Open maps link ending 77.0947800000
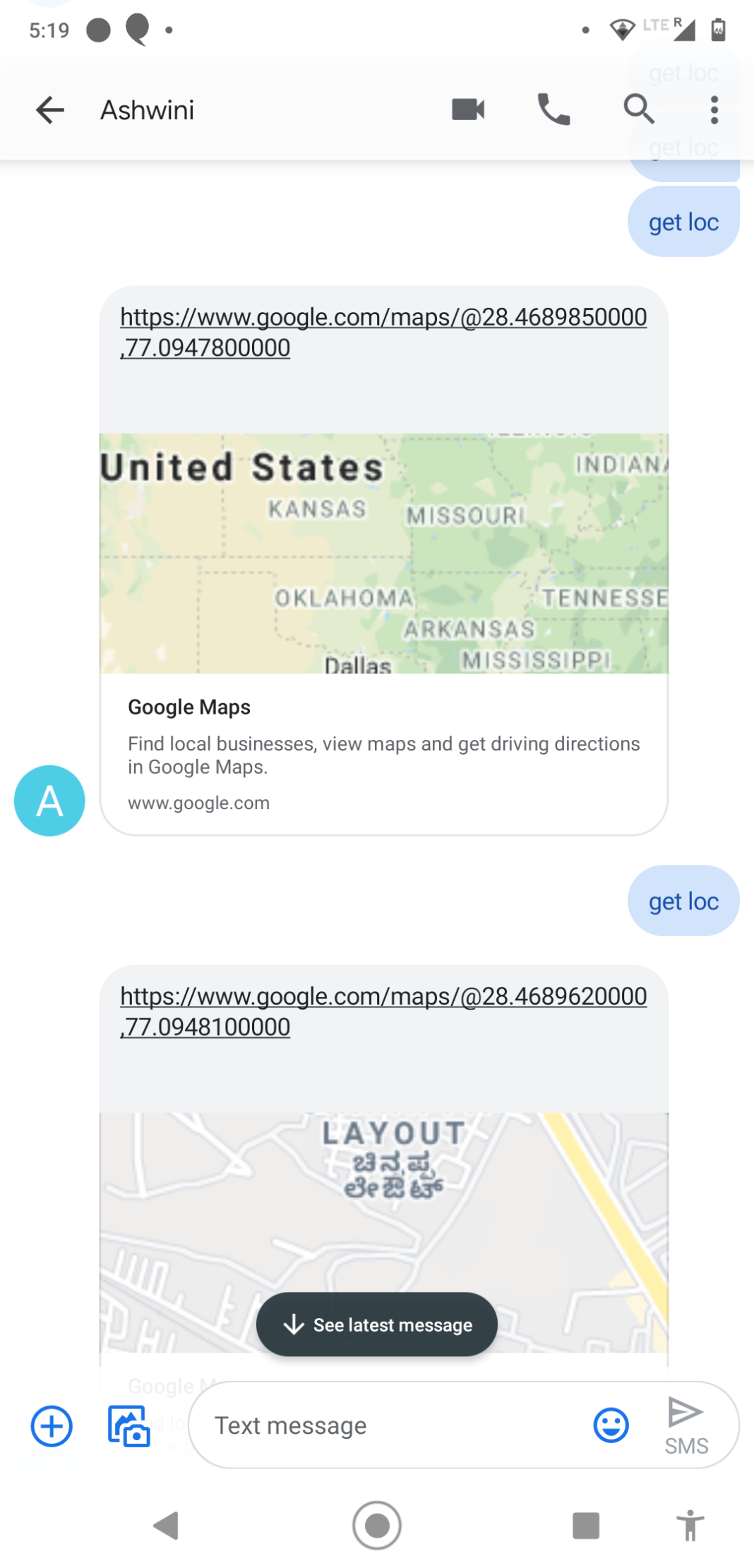This screenshot has height=1568, width=754. [x=383, y=332]
